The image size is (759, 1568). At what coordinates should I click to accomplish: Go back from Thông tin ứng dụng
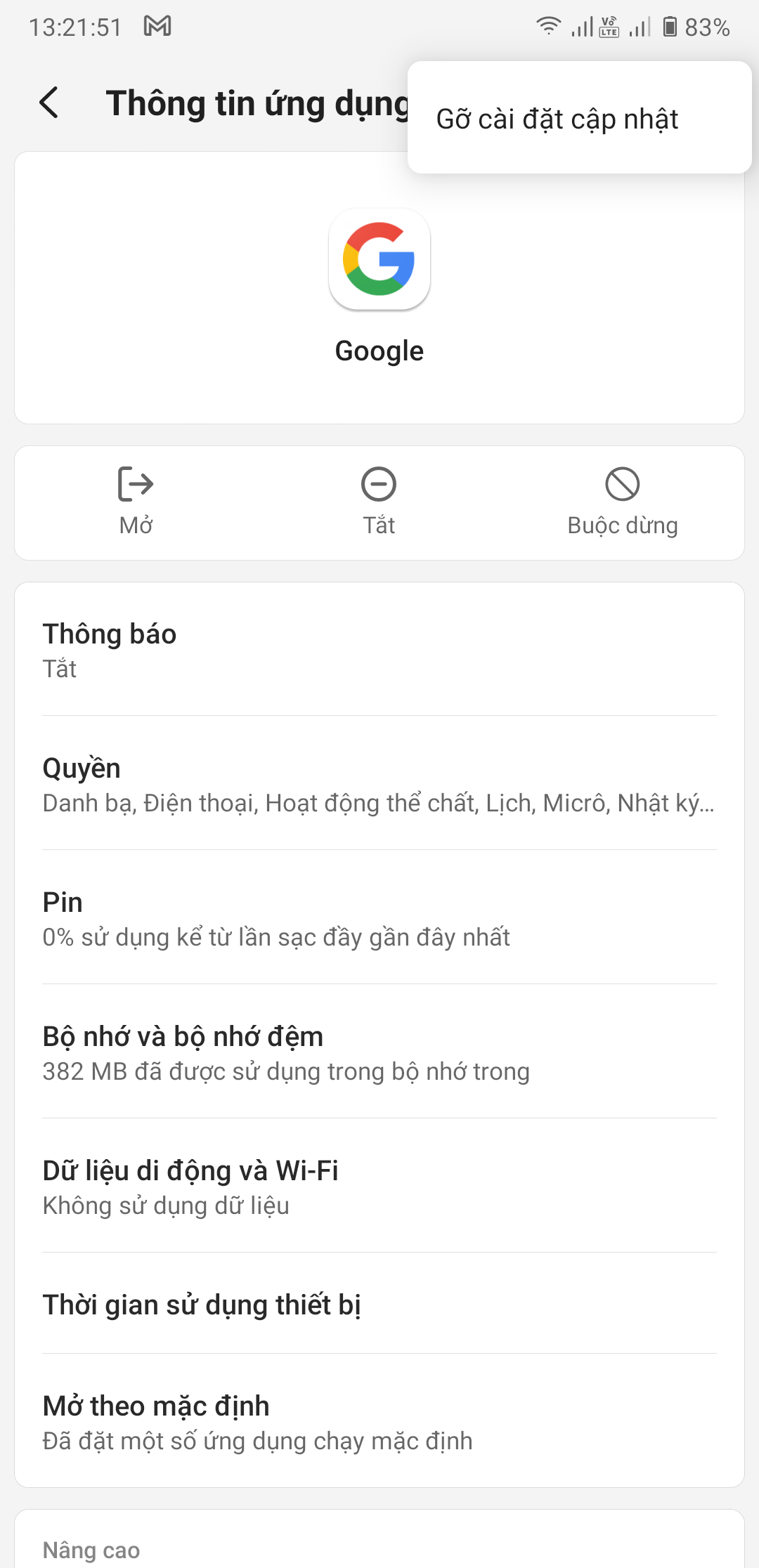click(49, 103)
